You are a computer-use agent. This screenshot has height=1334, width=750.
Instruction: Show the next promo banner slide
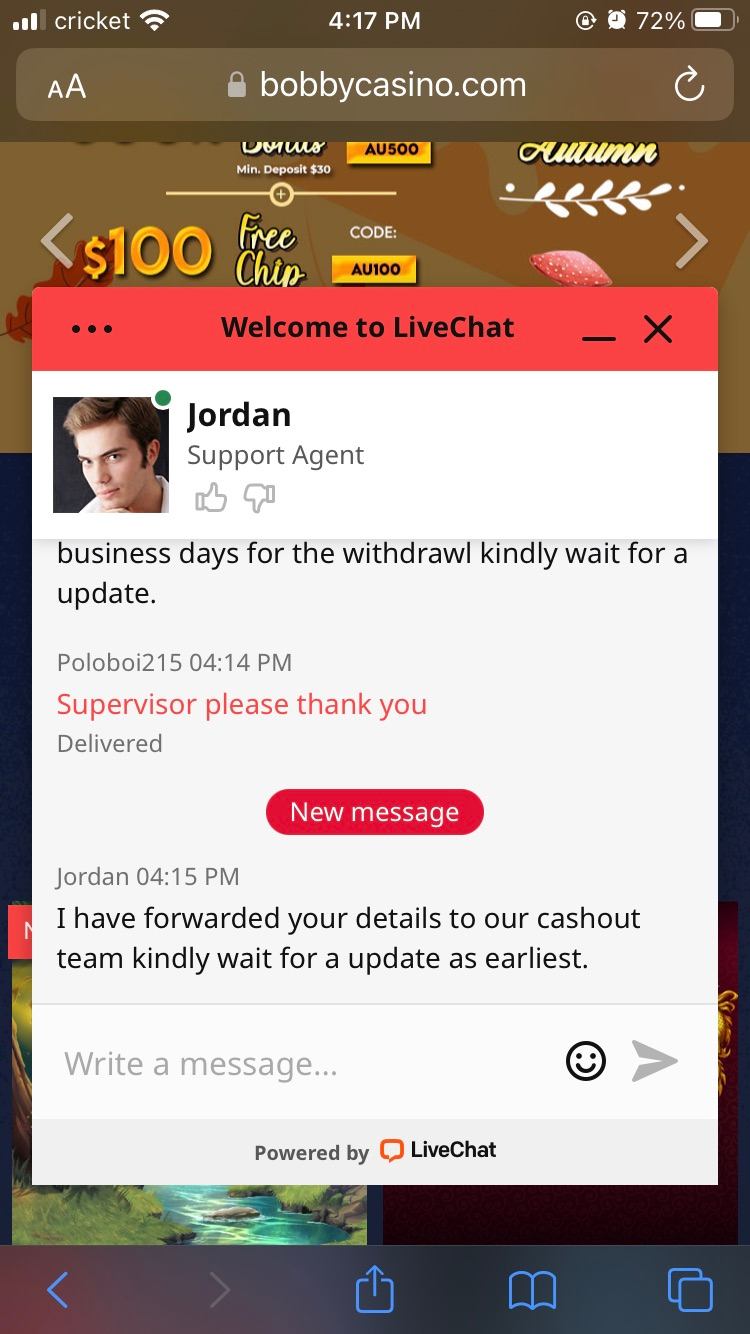(691, 241)
